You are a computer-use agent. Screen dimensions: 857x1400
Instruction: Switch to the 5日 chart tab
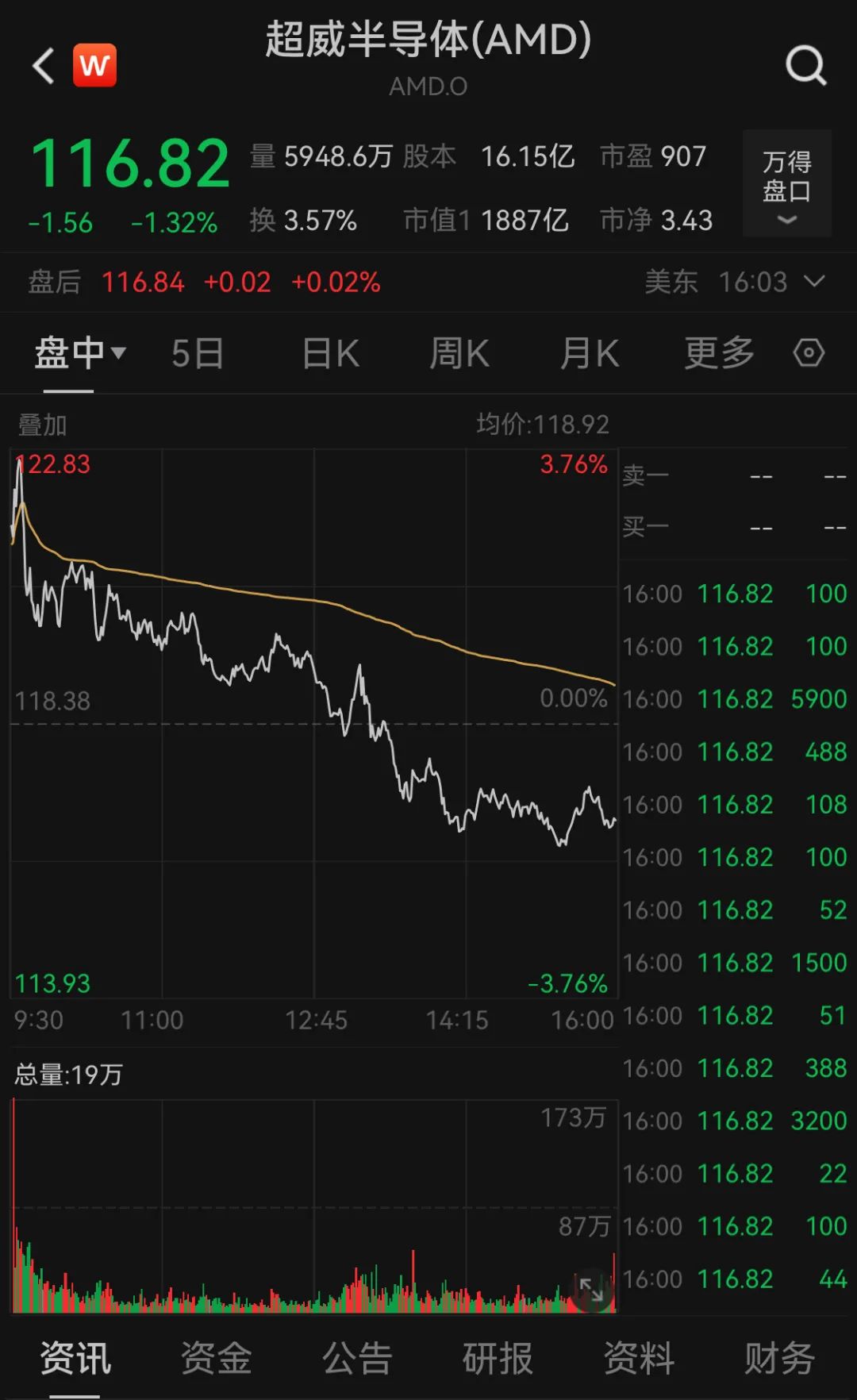198,353
